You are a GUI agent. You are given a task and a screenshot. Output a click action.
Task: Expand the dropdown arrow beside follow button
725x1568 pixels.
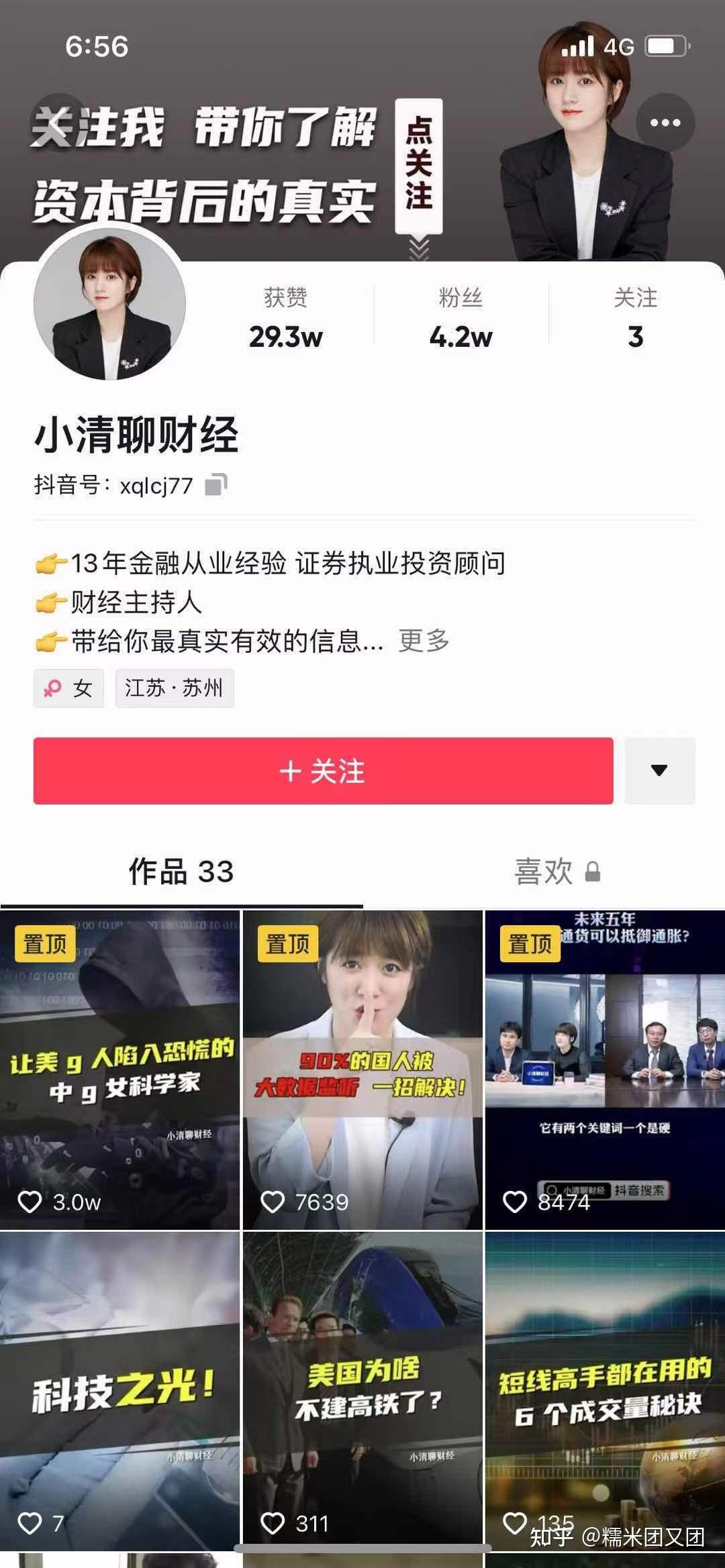[659, 771]
